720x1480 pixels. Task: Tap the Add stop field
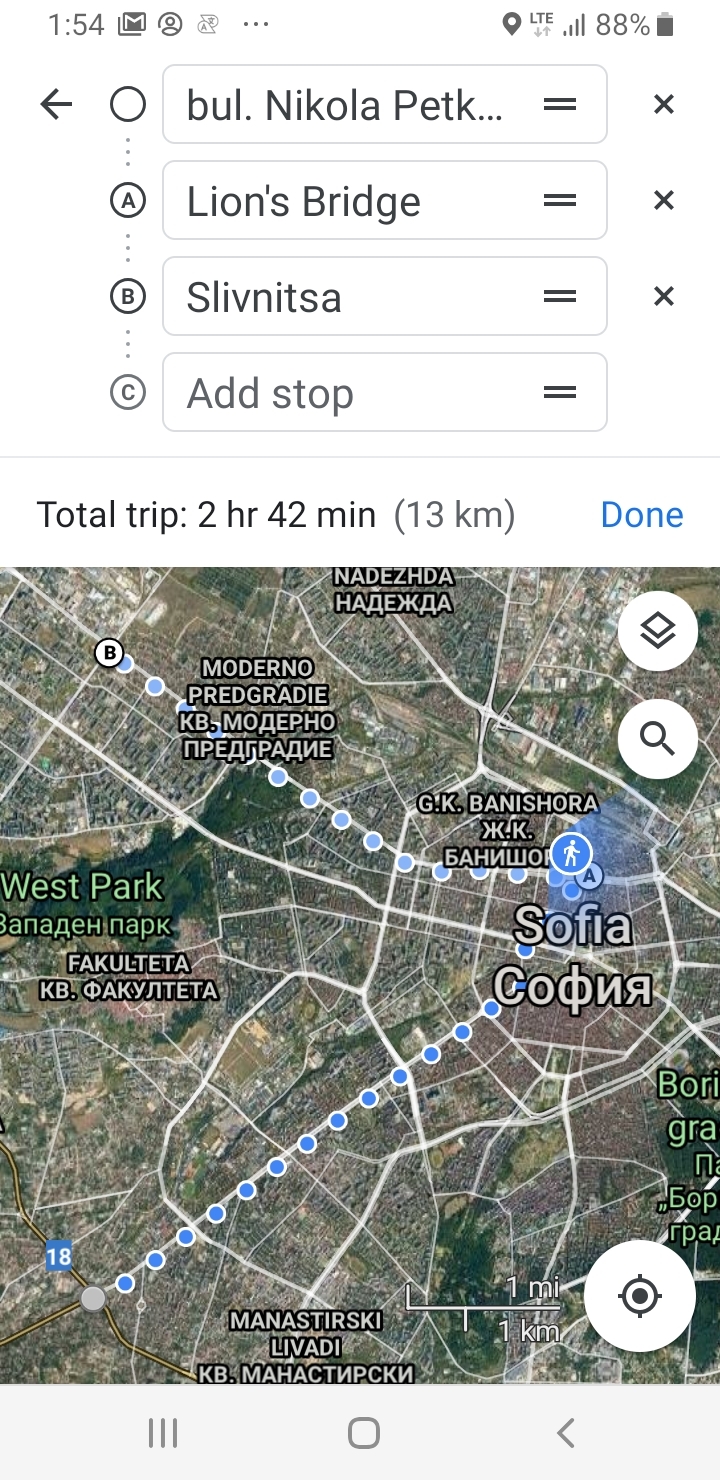[345, 393]
